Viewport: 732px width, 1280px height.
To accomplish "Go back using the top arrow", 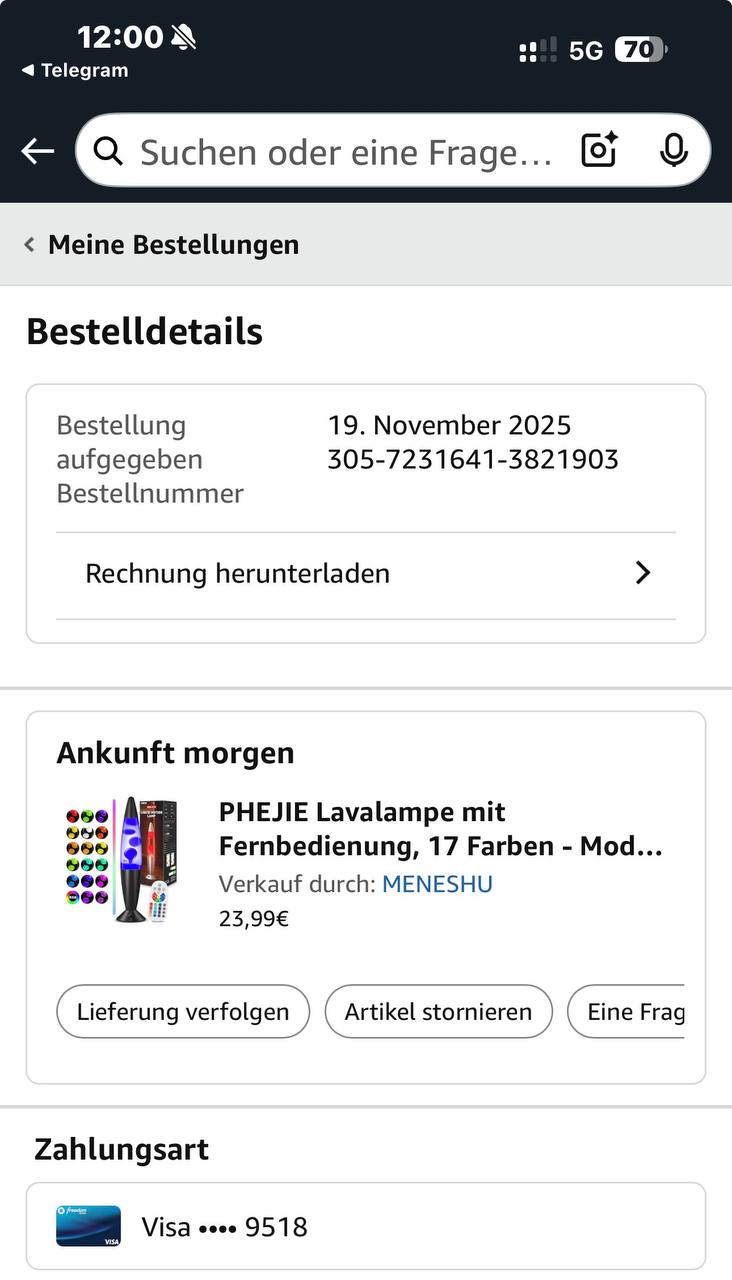I will click(38, 151).
